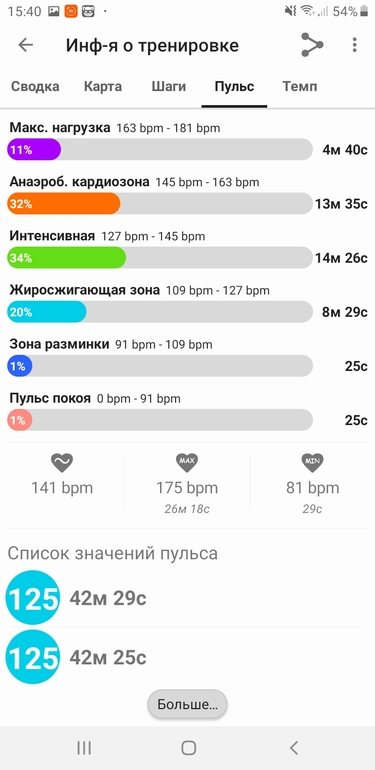Tap the Пульс tab
This screenshot has width=375, height=770.
tap(234, 87)
